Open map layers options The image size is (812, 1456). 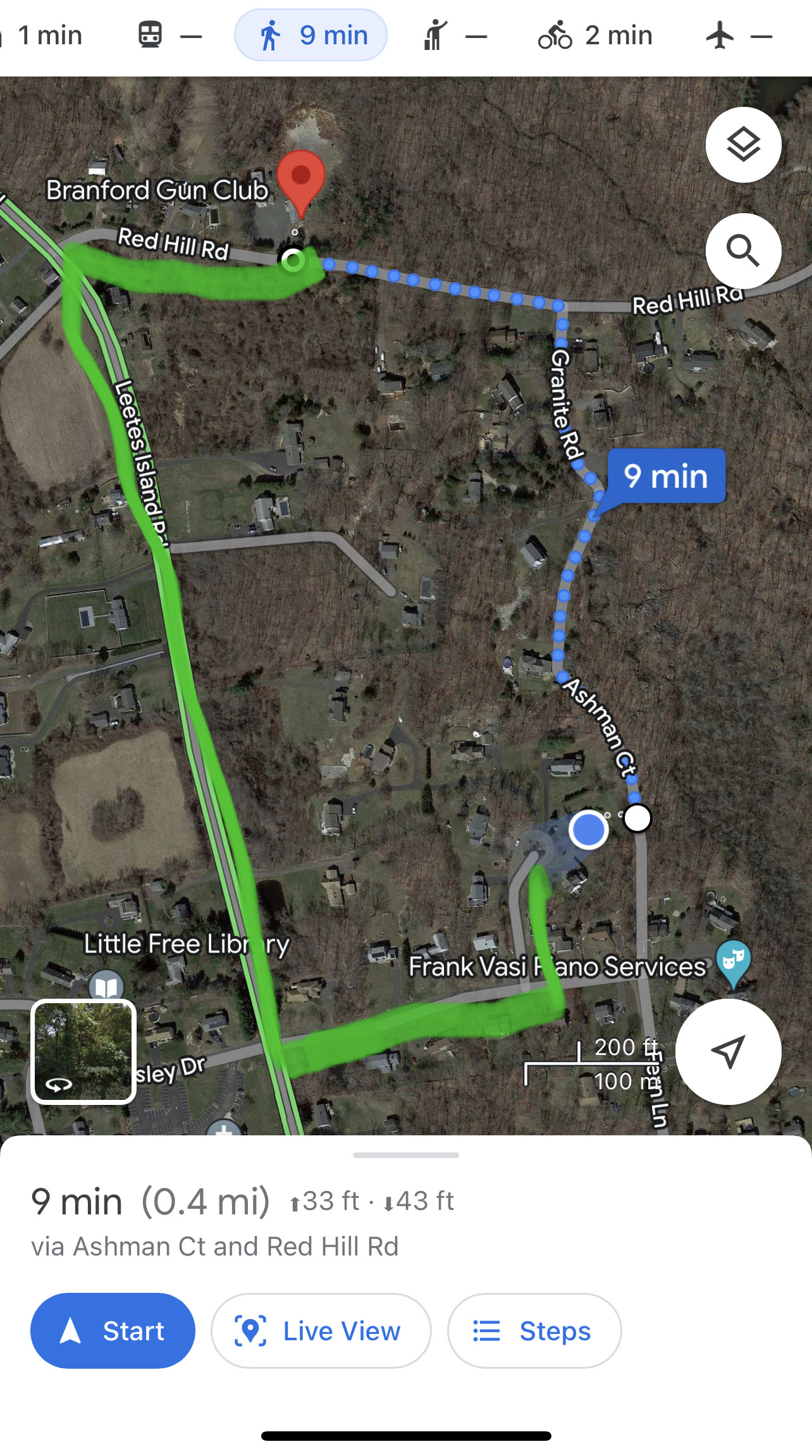point(743,145)
